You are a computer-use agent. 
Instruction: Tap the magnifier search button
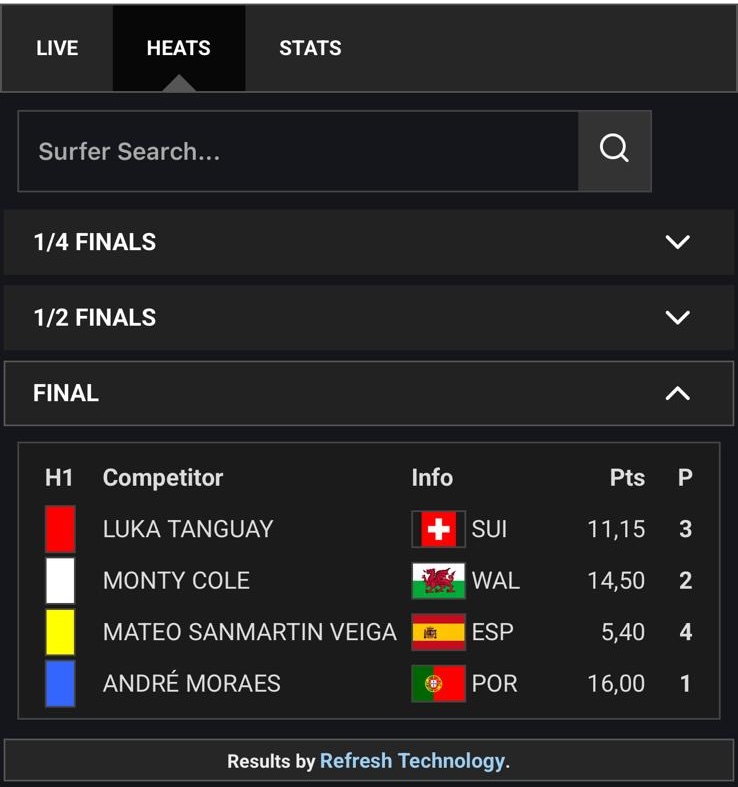614,151
